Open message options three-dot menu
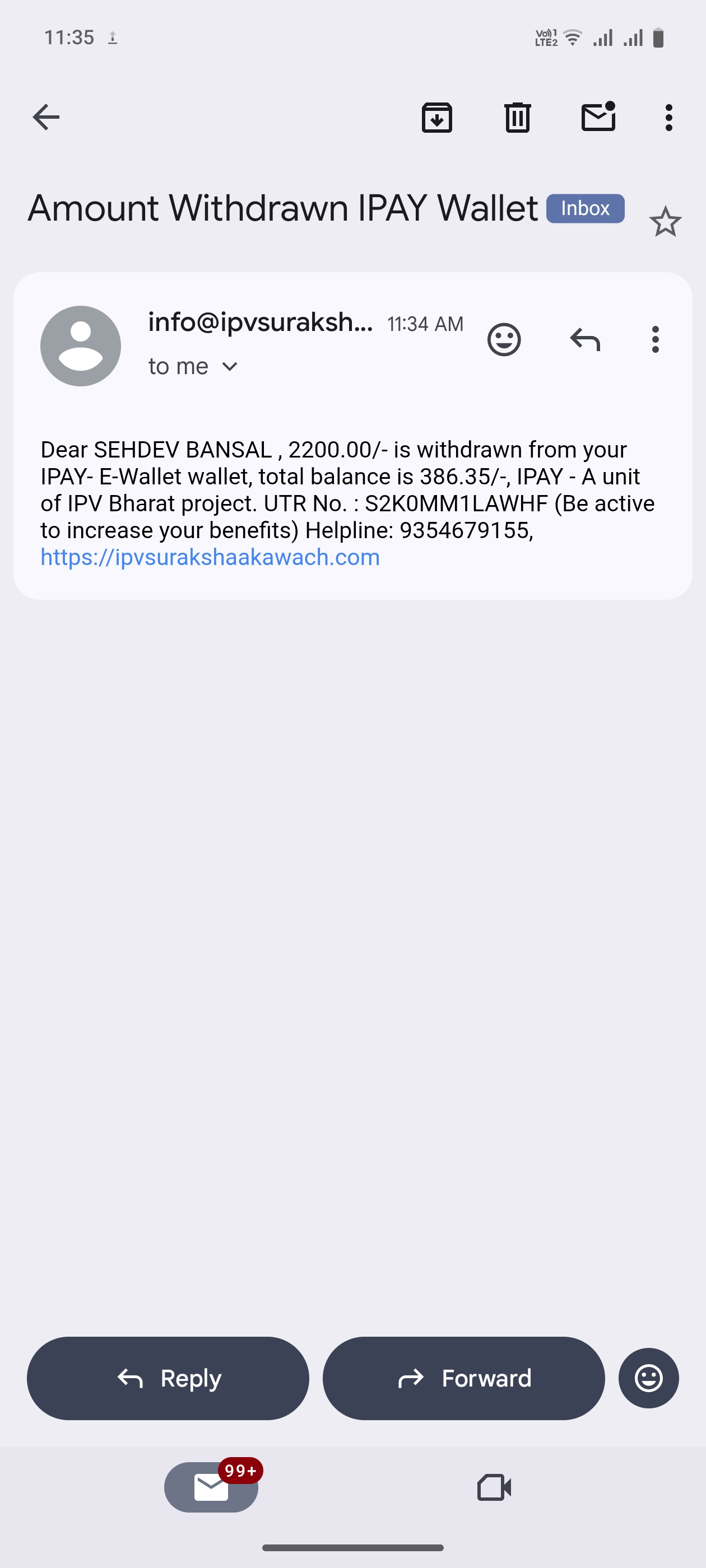Image resolution: width=706 pixels, height=1568 pixels. tap(655, 340)
